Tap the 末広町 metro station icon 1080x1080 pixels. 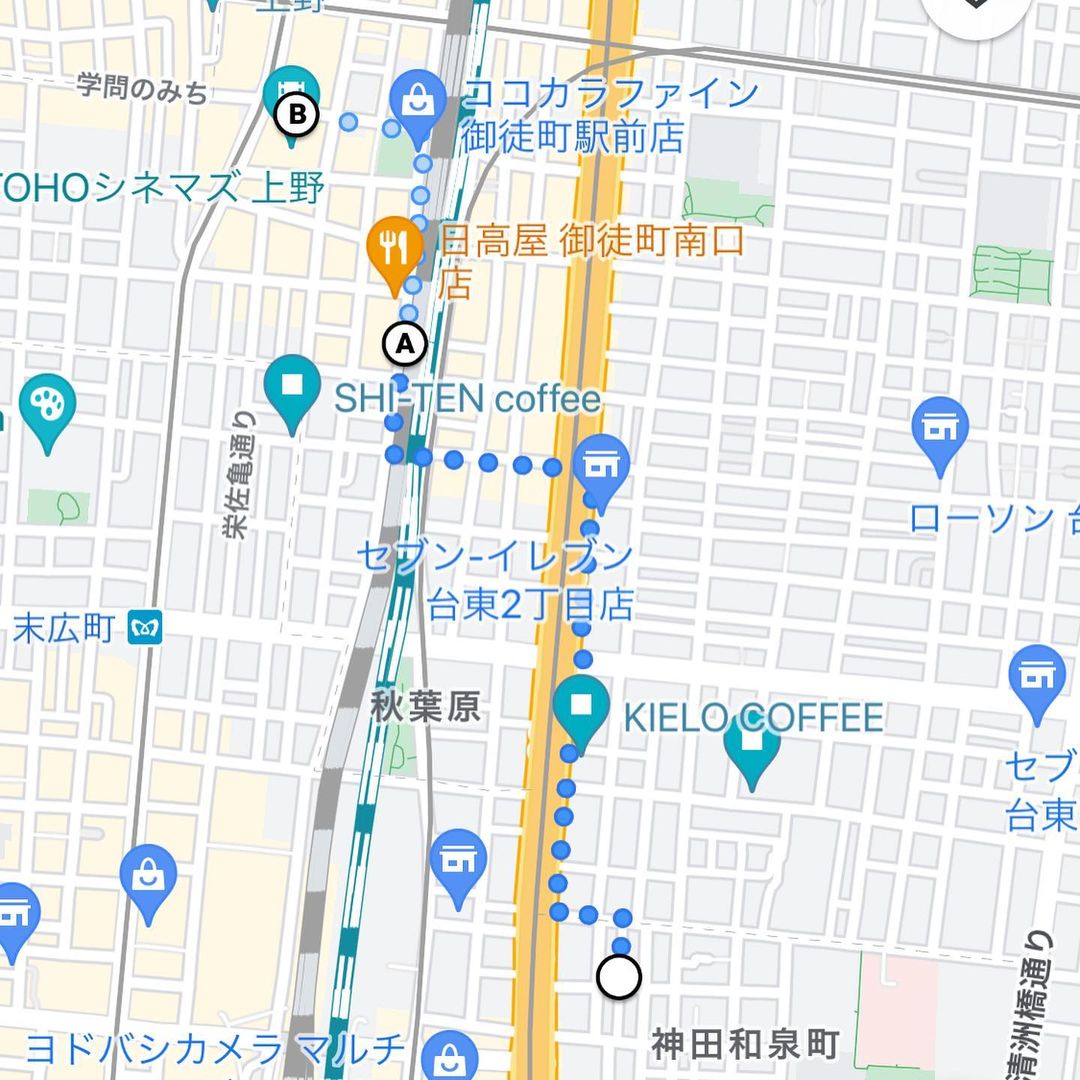pyautogui.click(x=145, y=629)
